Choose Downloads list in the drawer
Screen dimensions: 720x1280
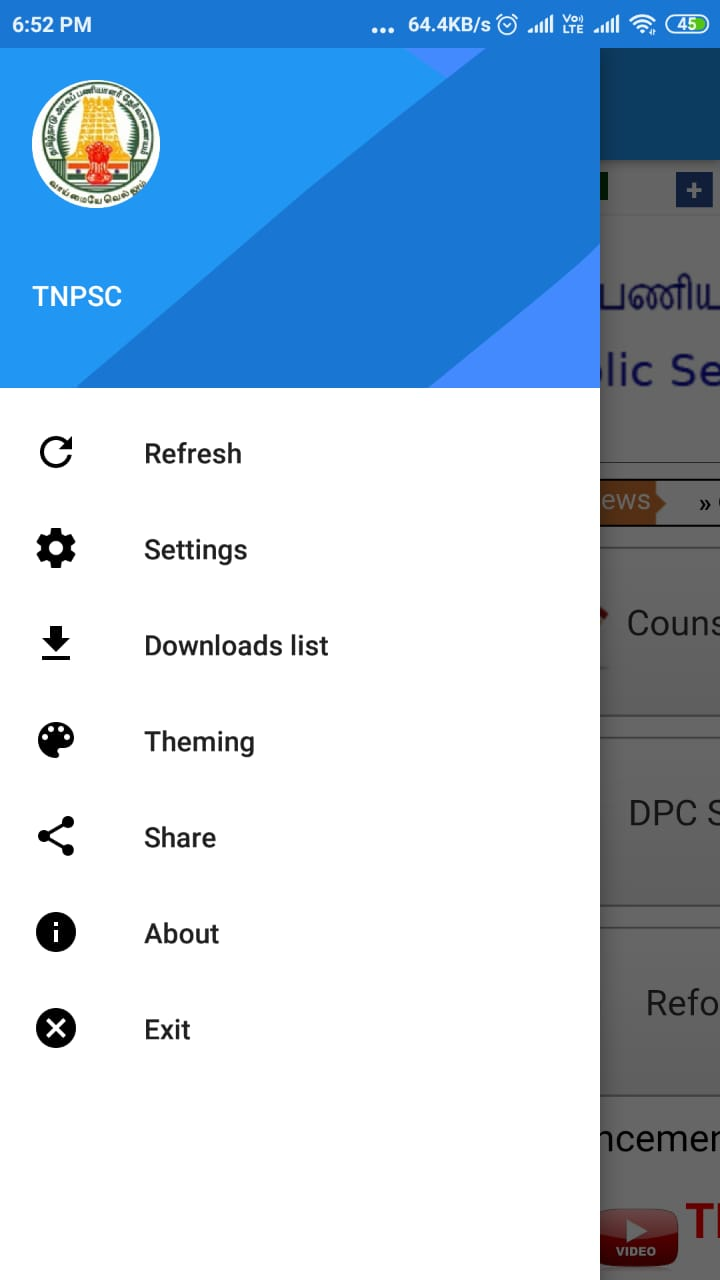pyautogui.click(x=236, y=645)
